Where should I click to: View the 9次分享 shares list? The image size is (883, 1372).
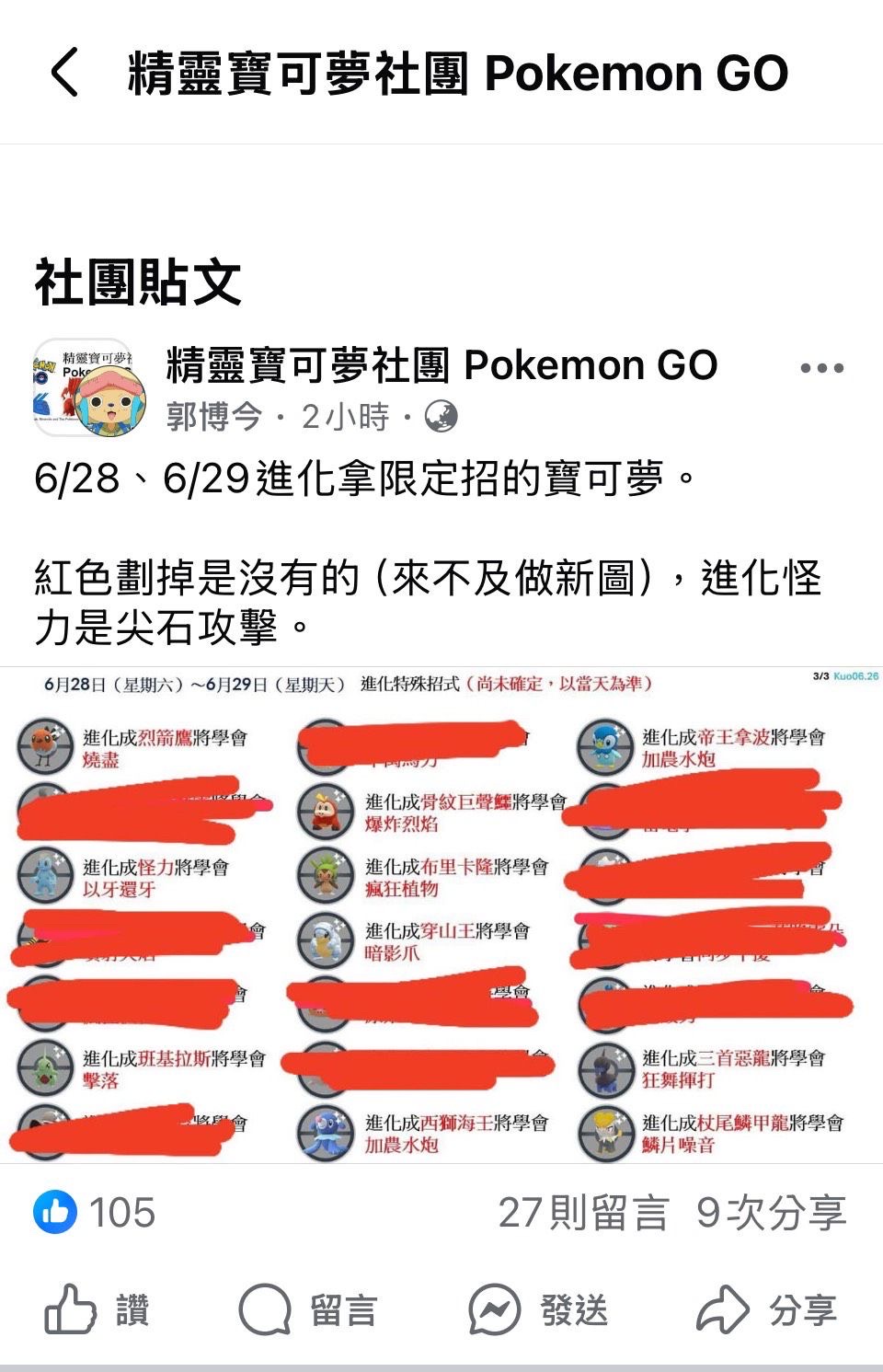pos(771,1213)
